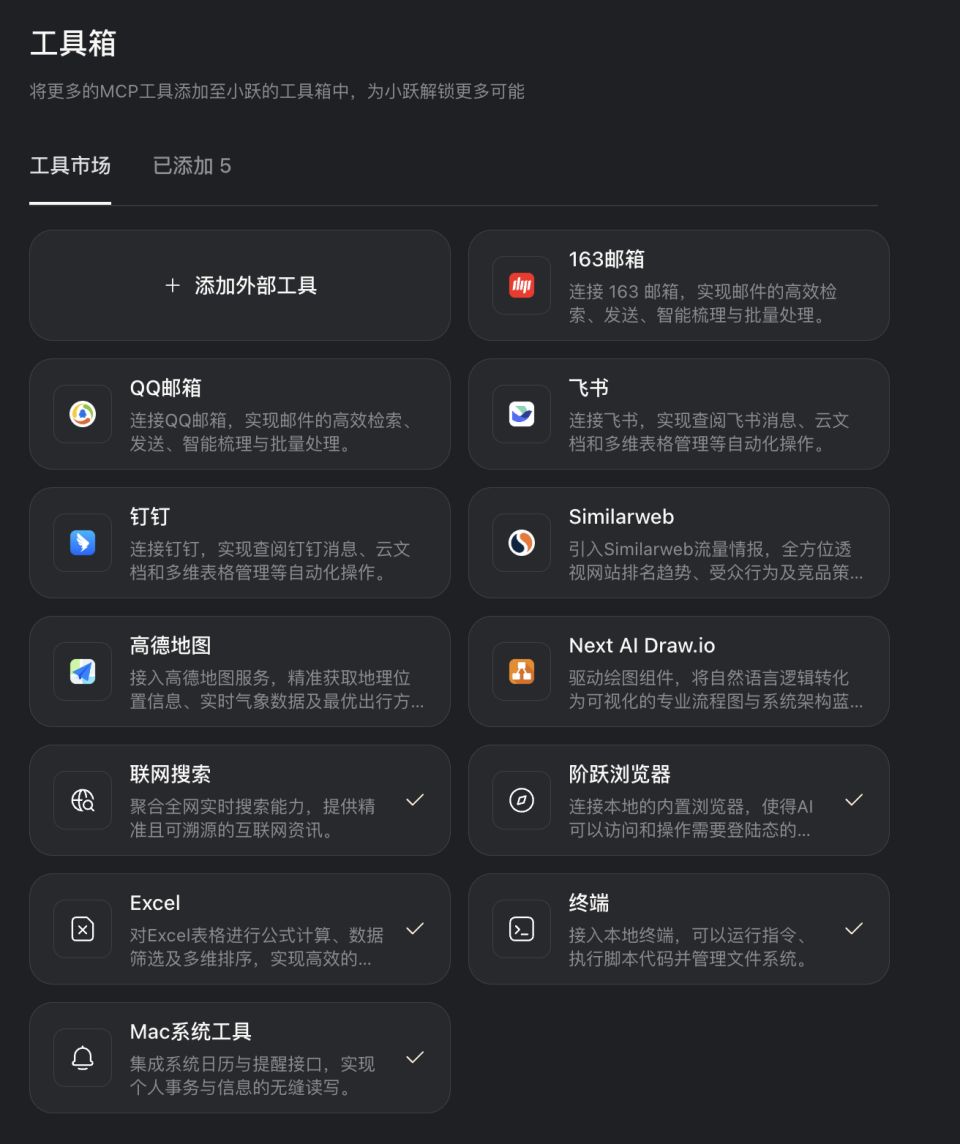Click the 钉钉 app icon
The image size is (960, 1144).
(82, 543)
